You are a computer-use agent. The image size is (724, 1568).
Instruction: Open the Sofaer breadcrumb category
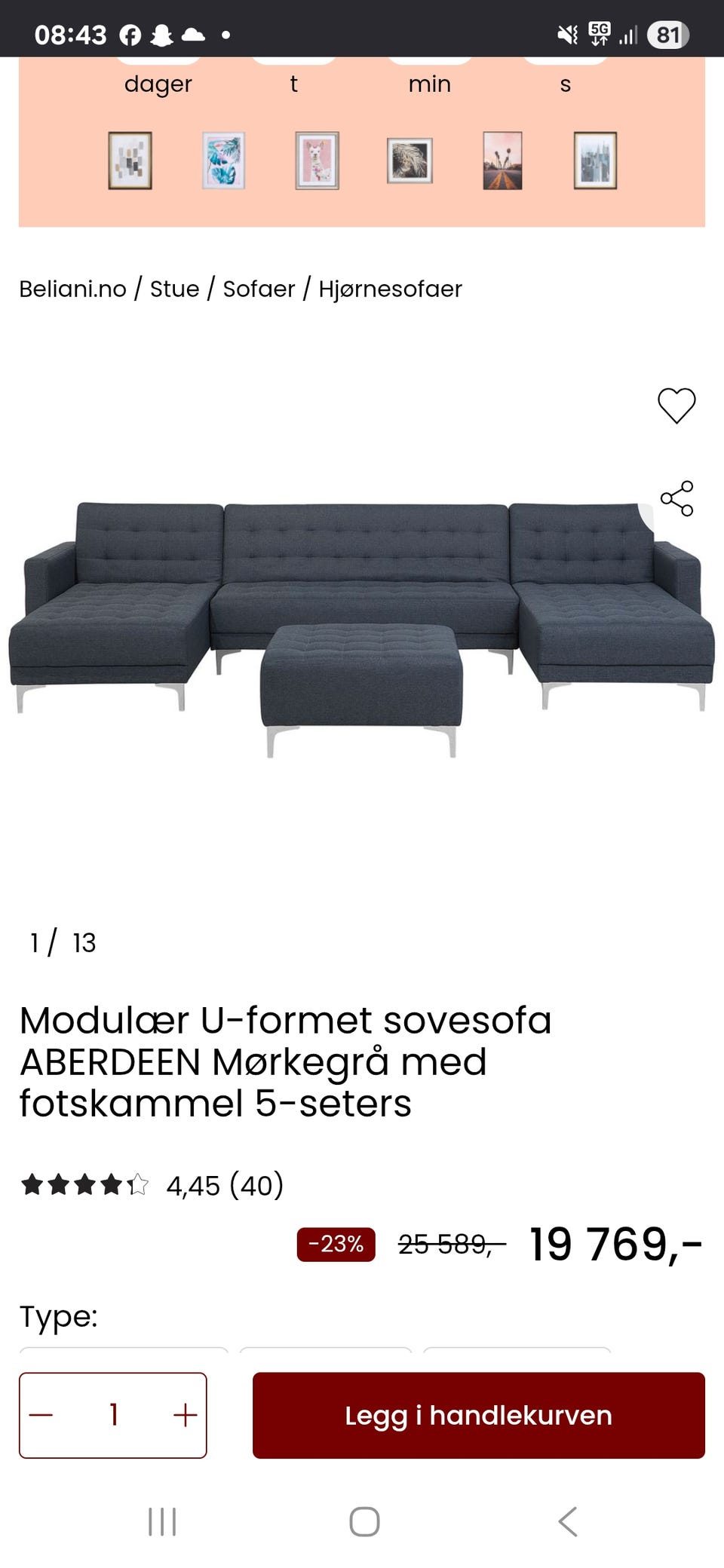(257, 289)
